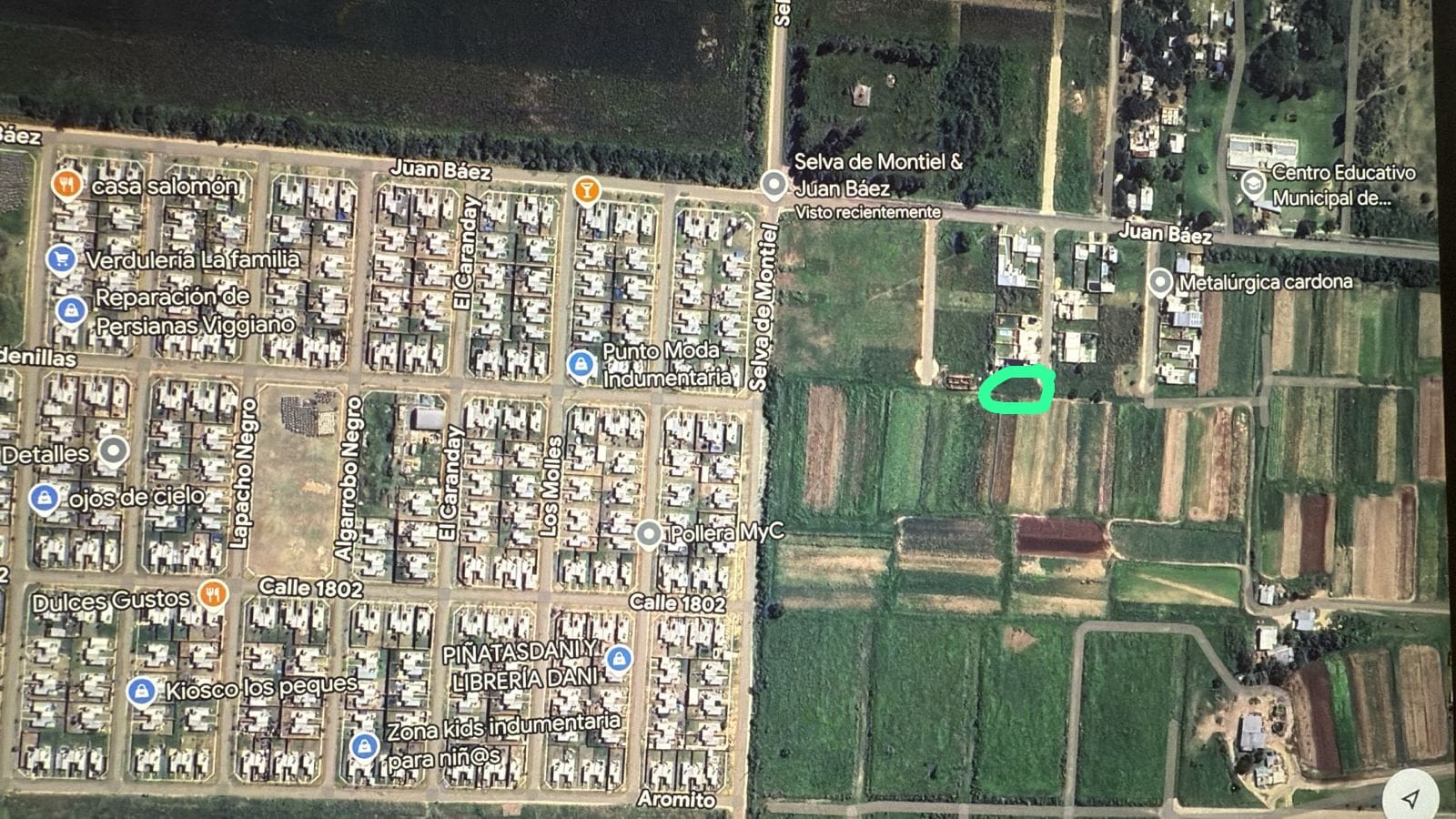This screenshot has height=819, width=1456.
Task: Open the bar marker on Juan Báez
Action: pyautogui.click(x=586, y=189)
